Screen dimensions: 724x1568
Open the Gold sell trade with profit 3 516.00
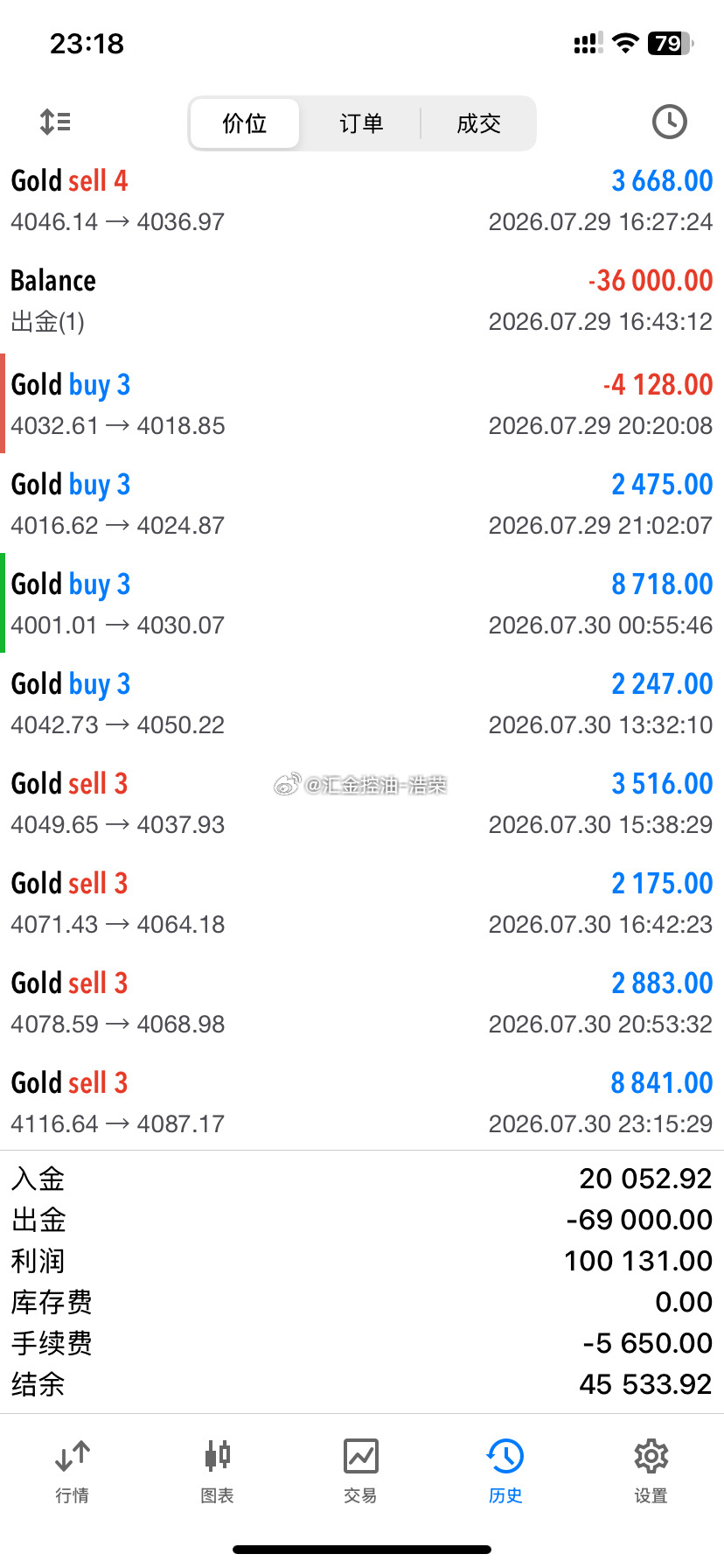(362, 802)
